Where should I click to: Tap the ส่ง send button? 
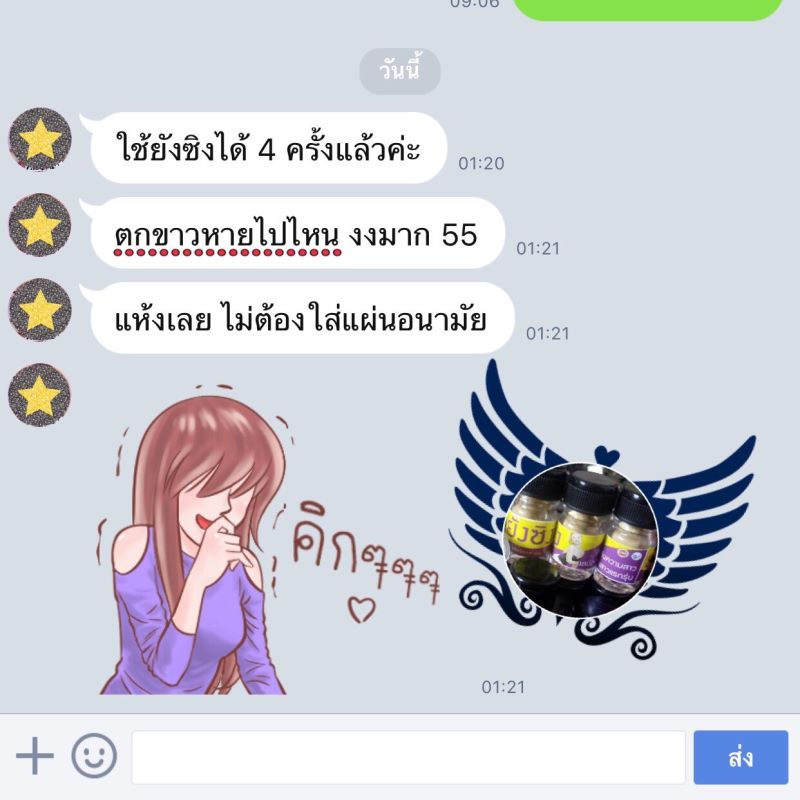(x=740, y=757)
